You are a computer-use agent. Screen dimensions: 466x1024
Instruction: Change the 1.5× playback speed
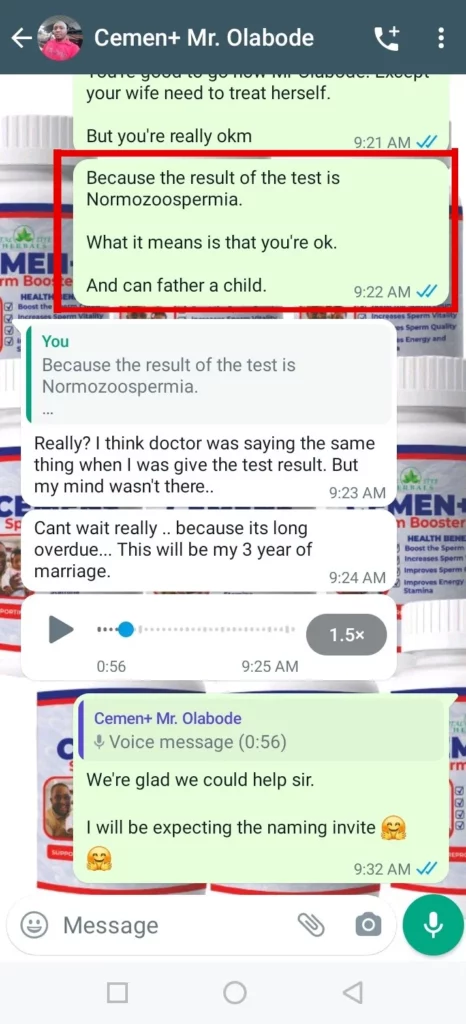[347, 634]
